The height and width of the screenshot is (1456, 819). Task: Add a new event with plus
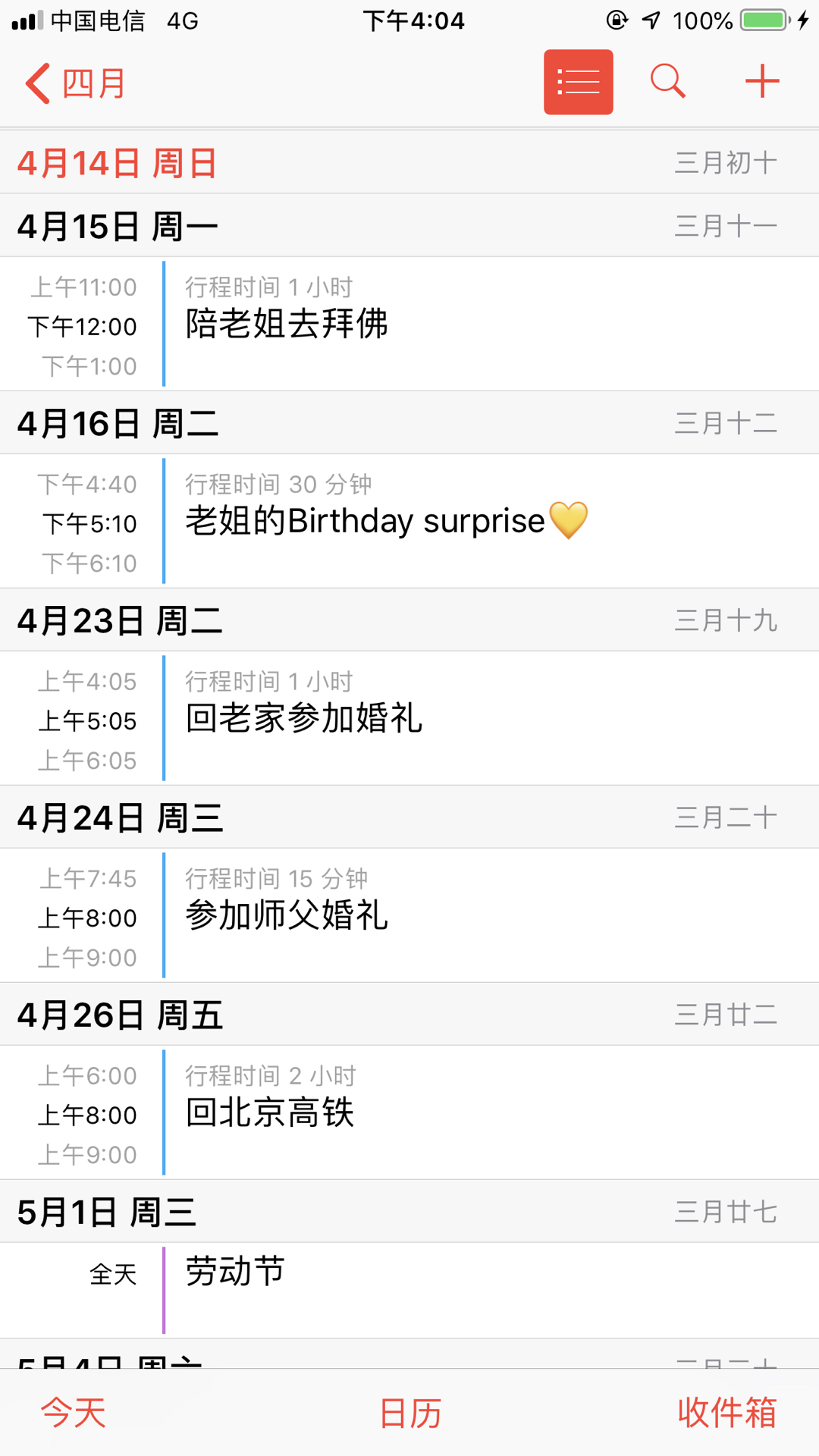click(x=762, y=81)
